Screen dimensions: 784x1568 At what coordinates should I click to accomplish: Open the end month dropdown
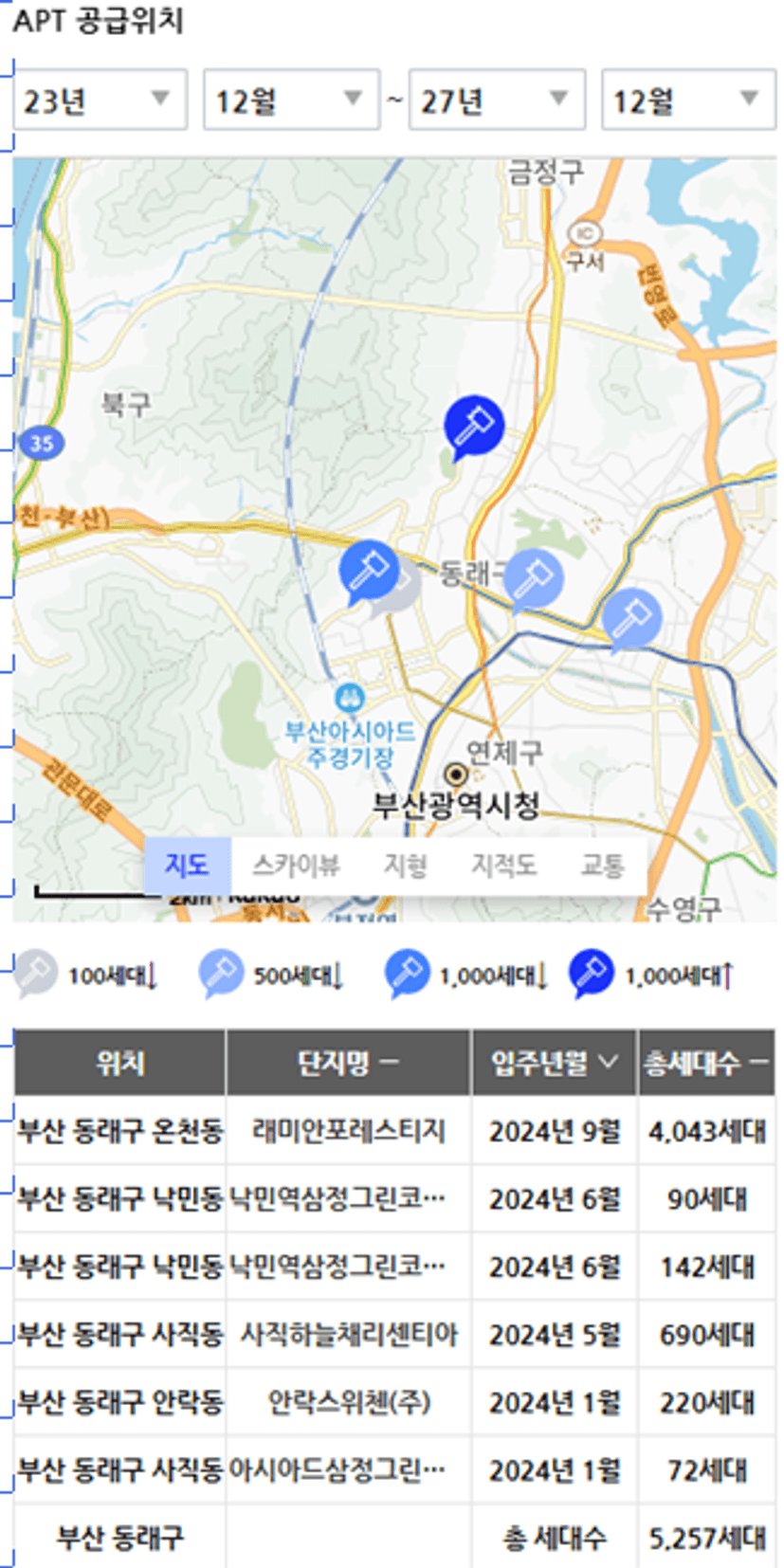(x=688, y=100)
